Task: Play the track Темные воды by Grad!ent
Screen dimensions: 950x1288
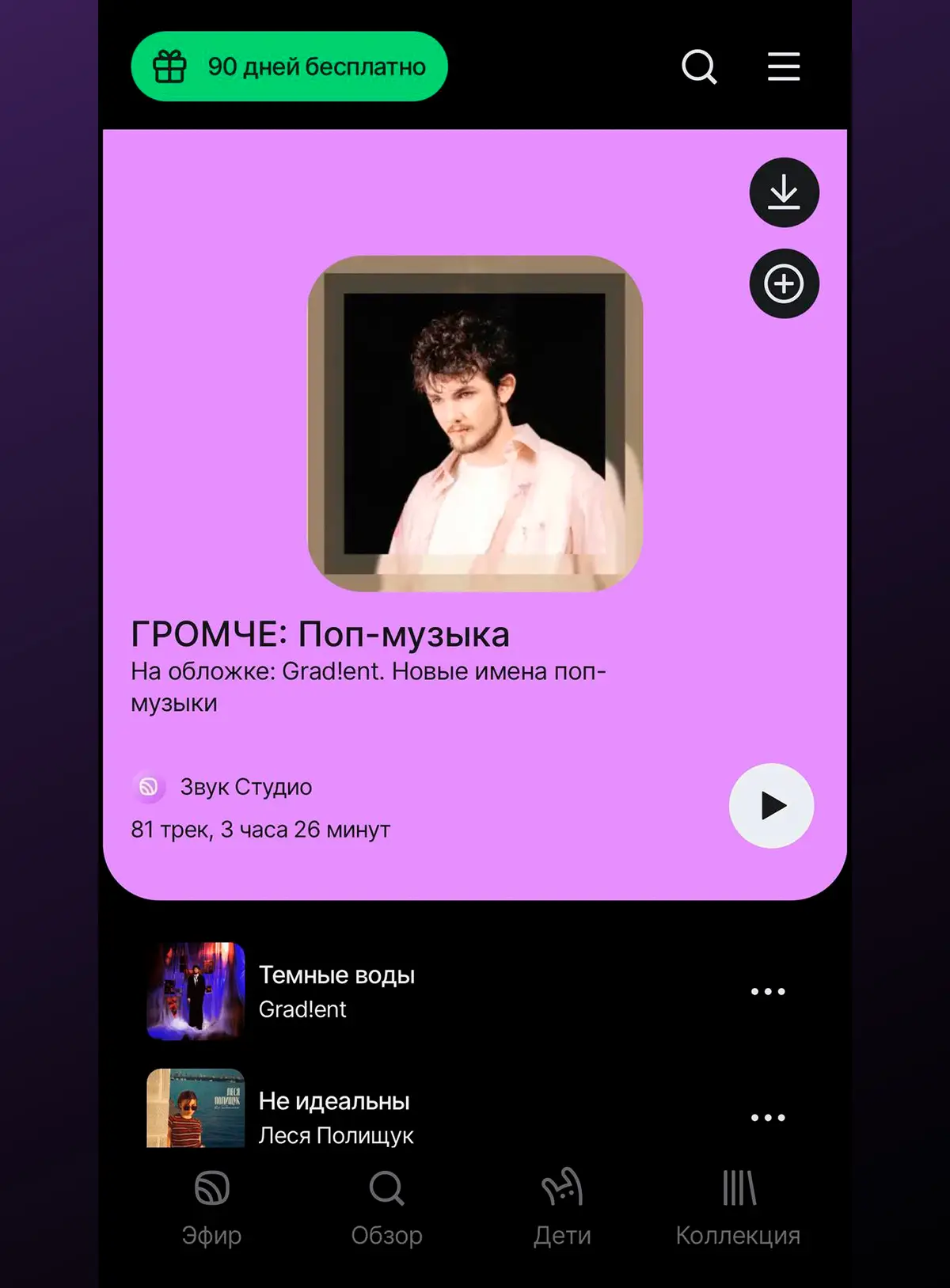Action: [x=336, y=990]
